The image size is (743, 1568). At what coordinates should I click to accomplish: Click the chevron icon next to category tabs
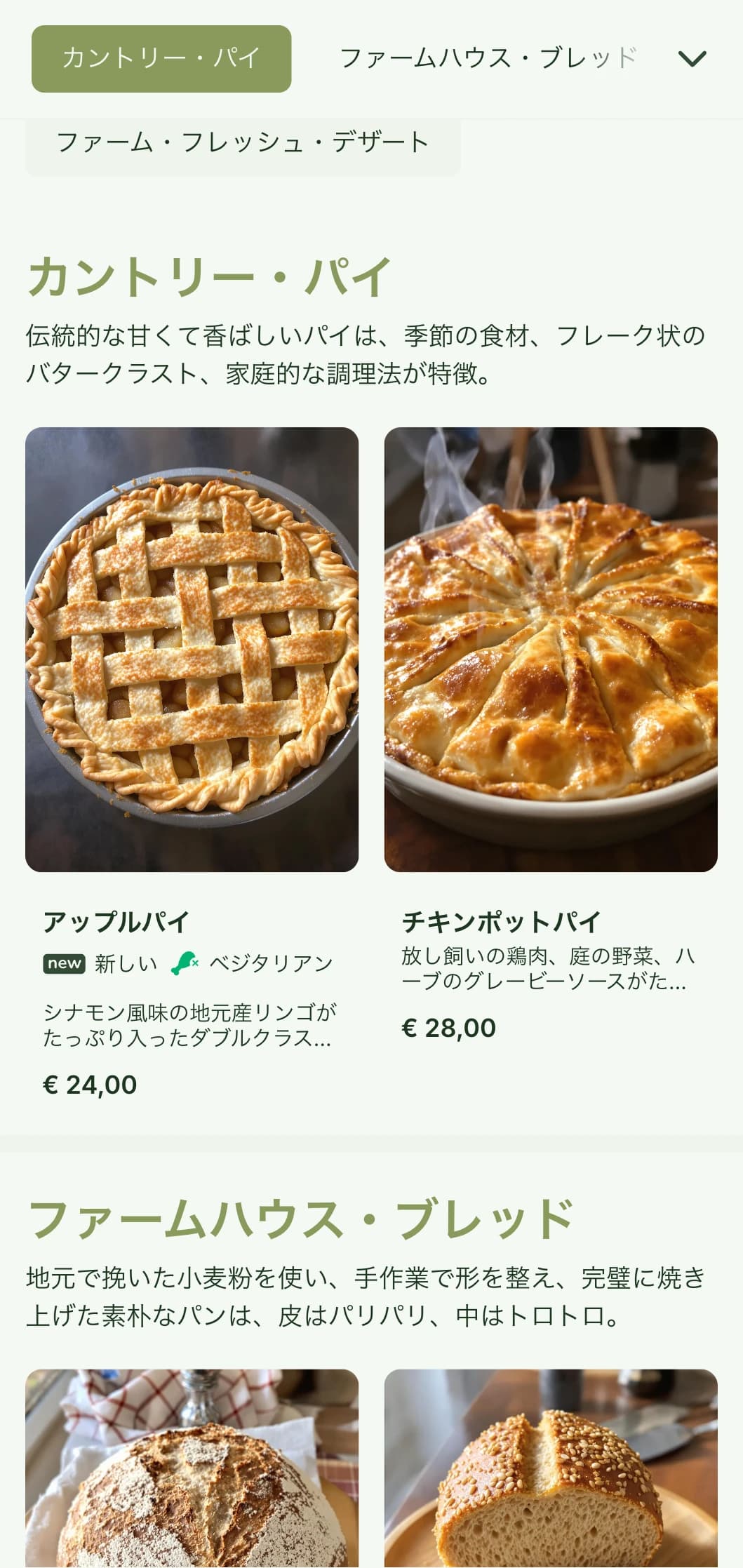click(x=694, y=59)
